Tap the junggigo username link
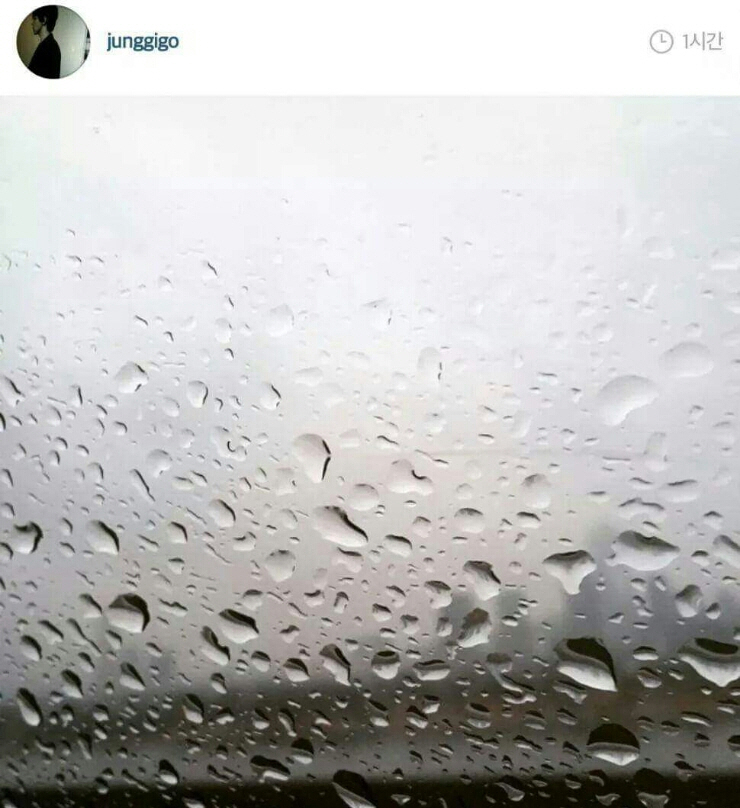This screenshot has width=740, height=808. [142, 42]
